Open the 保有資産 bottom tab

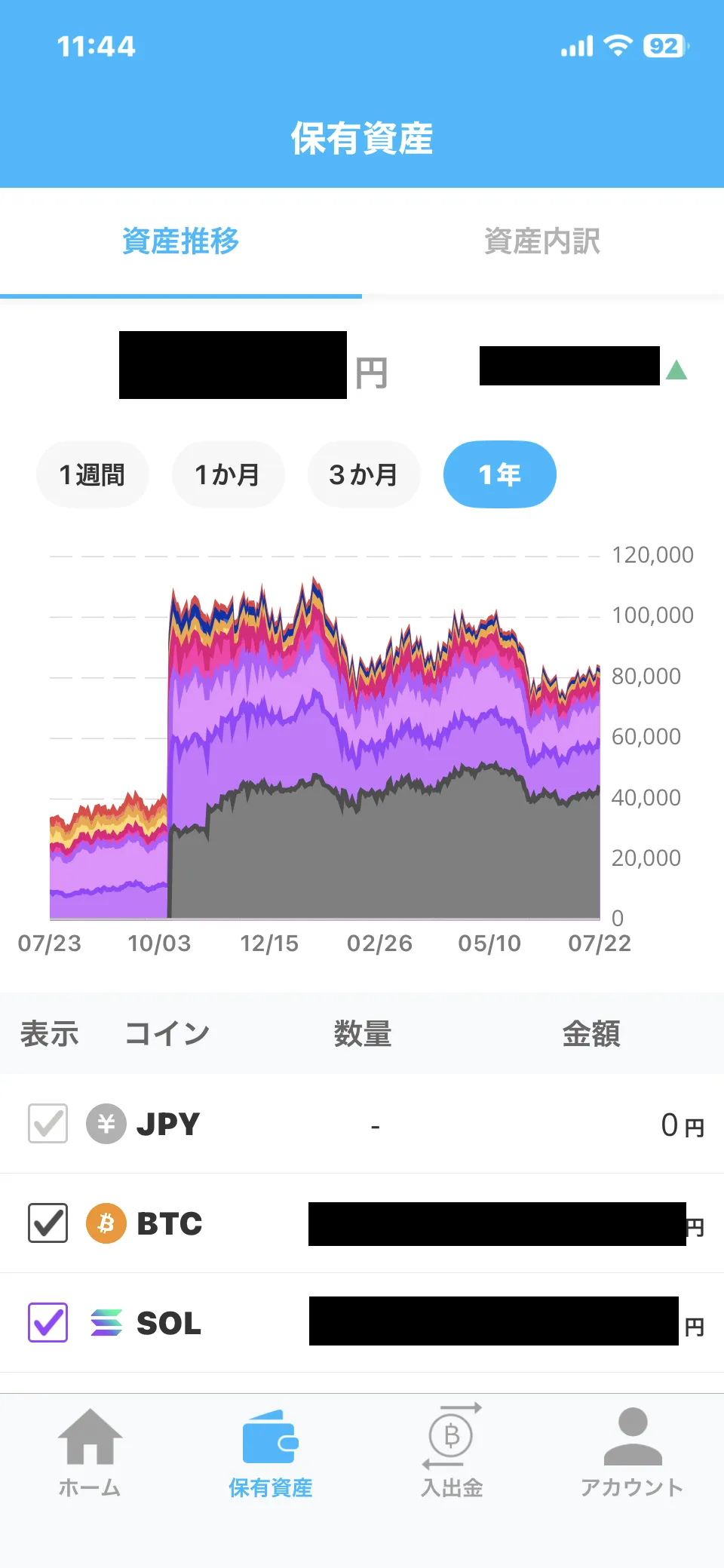[x=271, y=1452]
